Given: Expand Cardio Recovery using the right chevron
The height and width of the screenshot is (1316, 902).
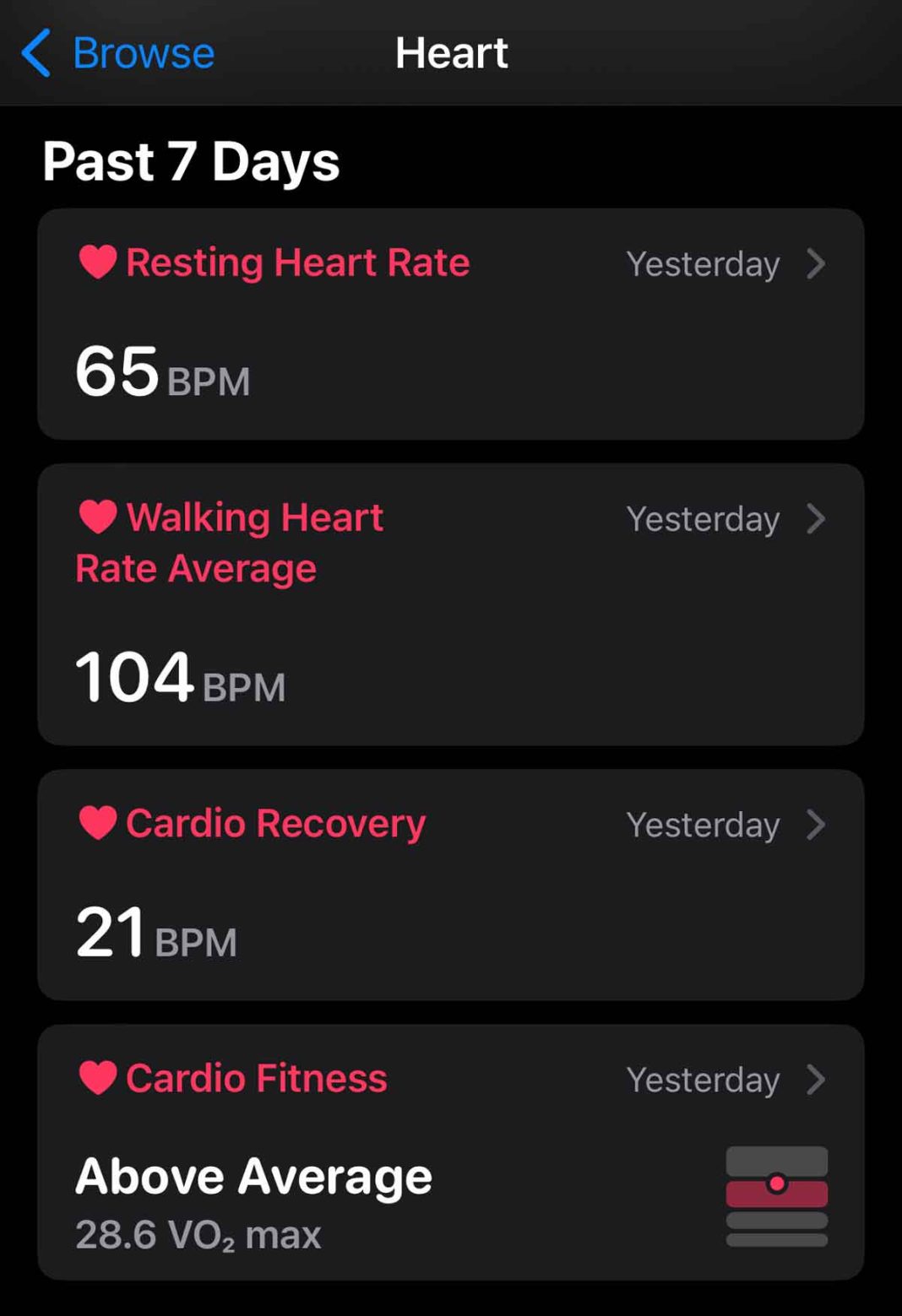Looking at the screenshot, I should (815, 826).
